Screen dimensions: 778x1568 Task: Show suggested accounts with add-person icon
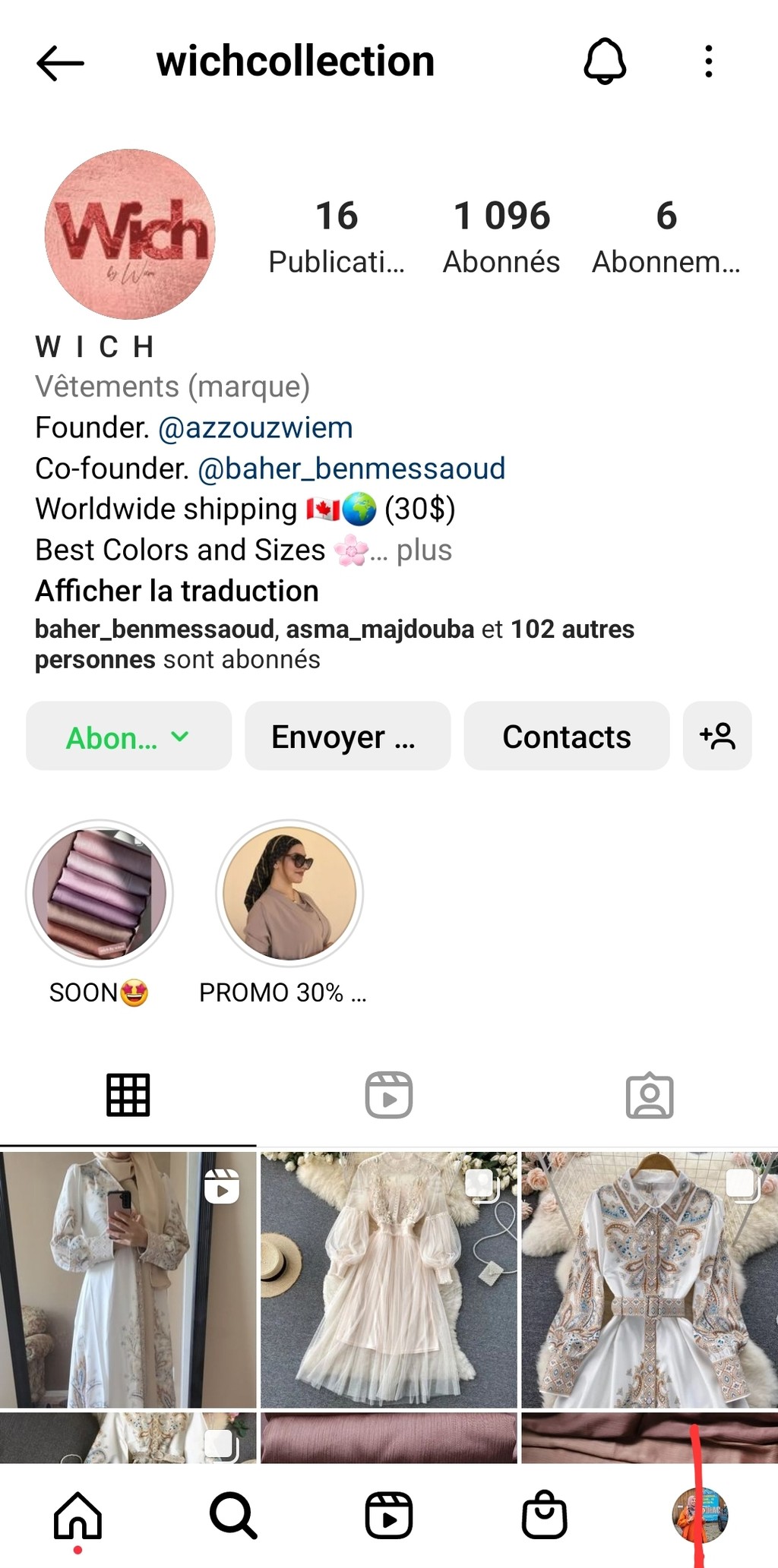click(x=717, y=736)
